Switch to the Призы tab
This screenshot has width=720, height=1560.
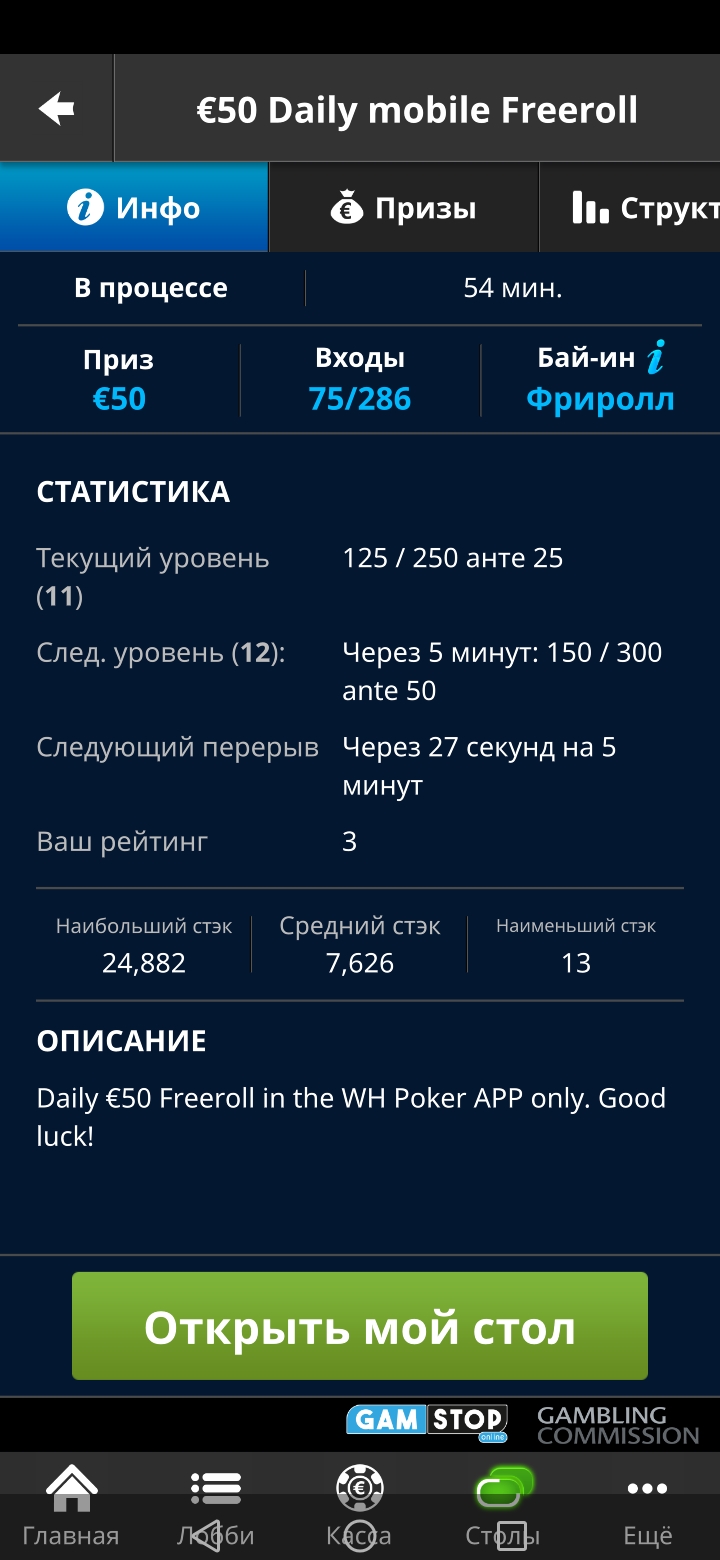pos(404,208)
